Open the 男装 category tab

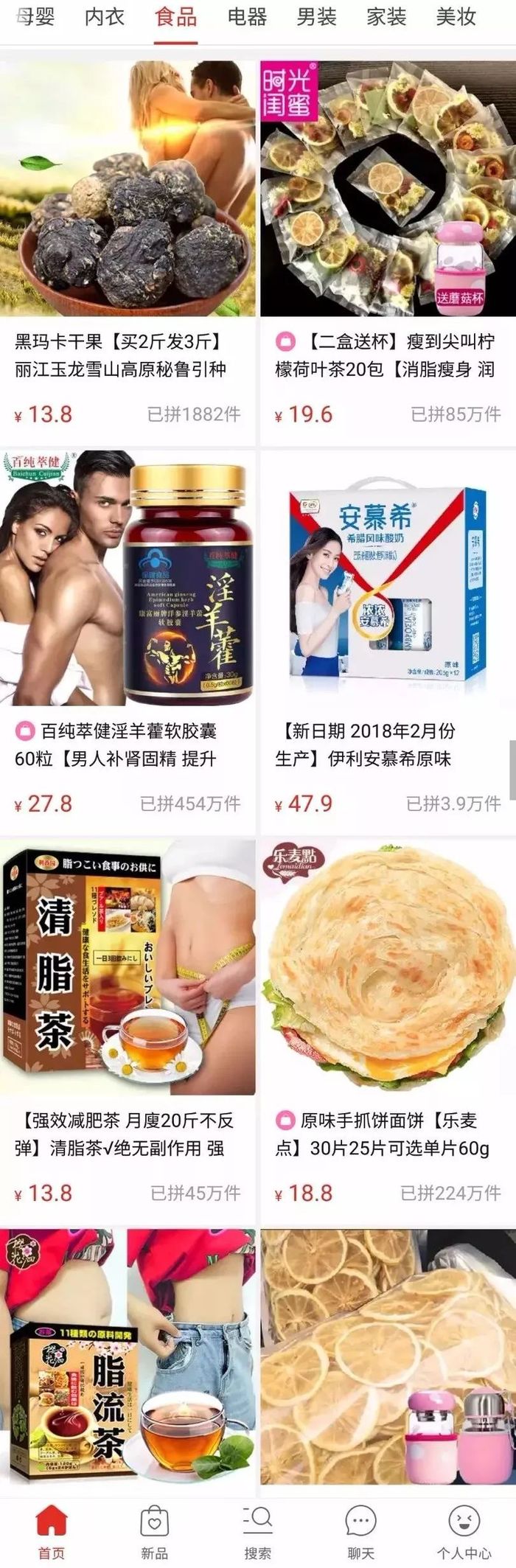coord(316,17)
